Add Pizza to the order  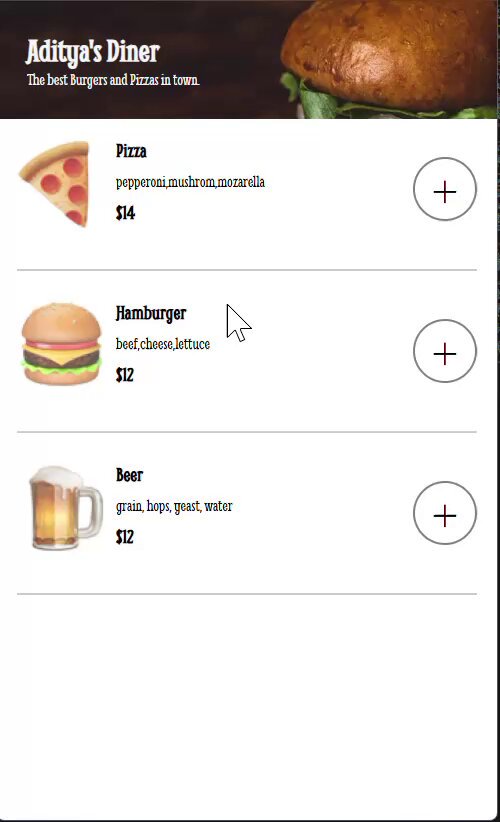point(444,189)
